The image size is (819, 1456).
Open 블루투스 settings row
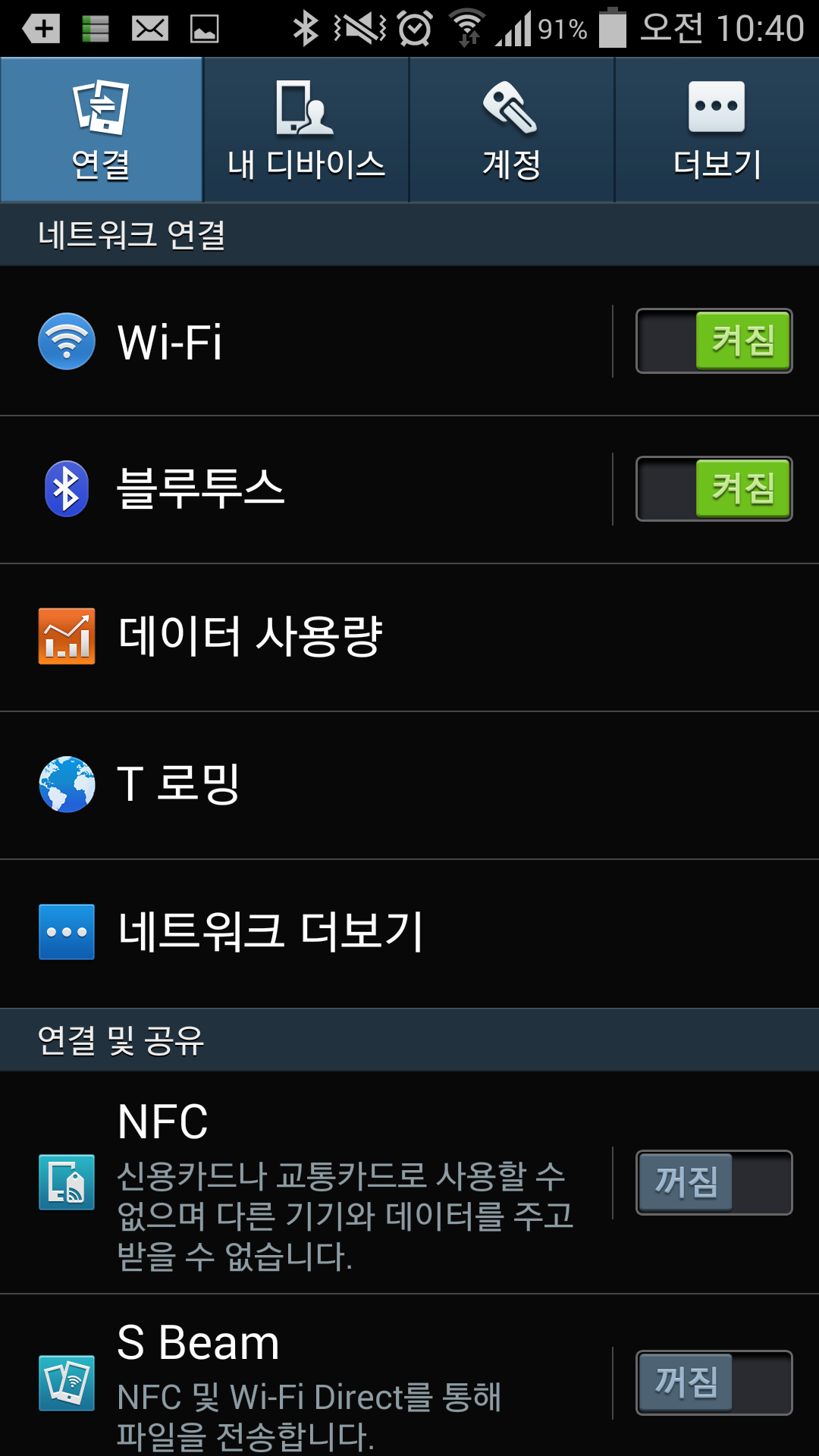tap(306, 489)
